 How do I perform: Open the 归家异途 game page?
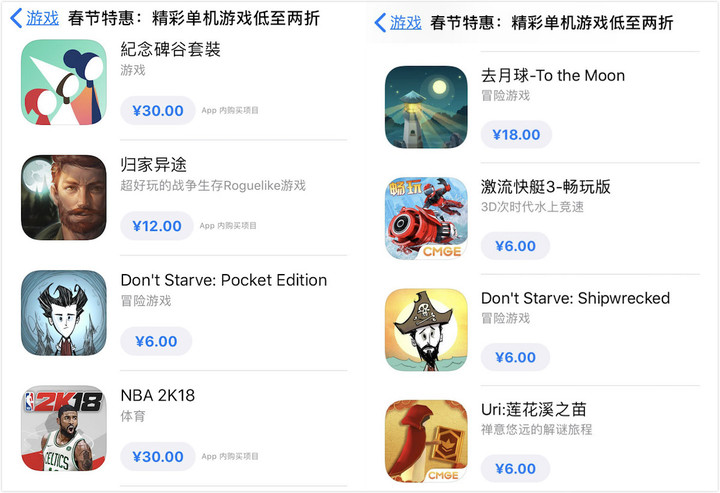153,165
